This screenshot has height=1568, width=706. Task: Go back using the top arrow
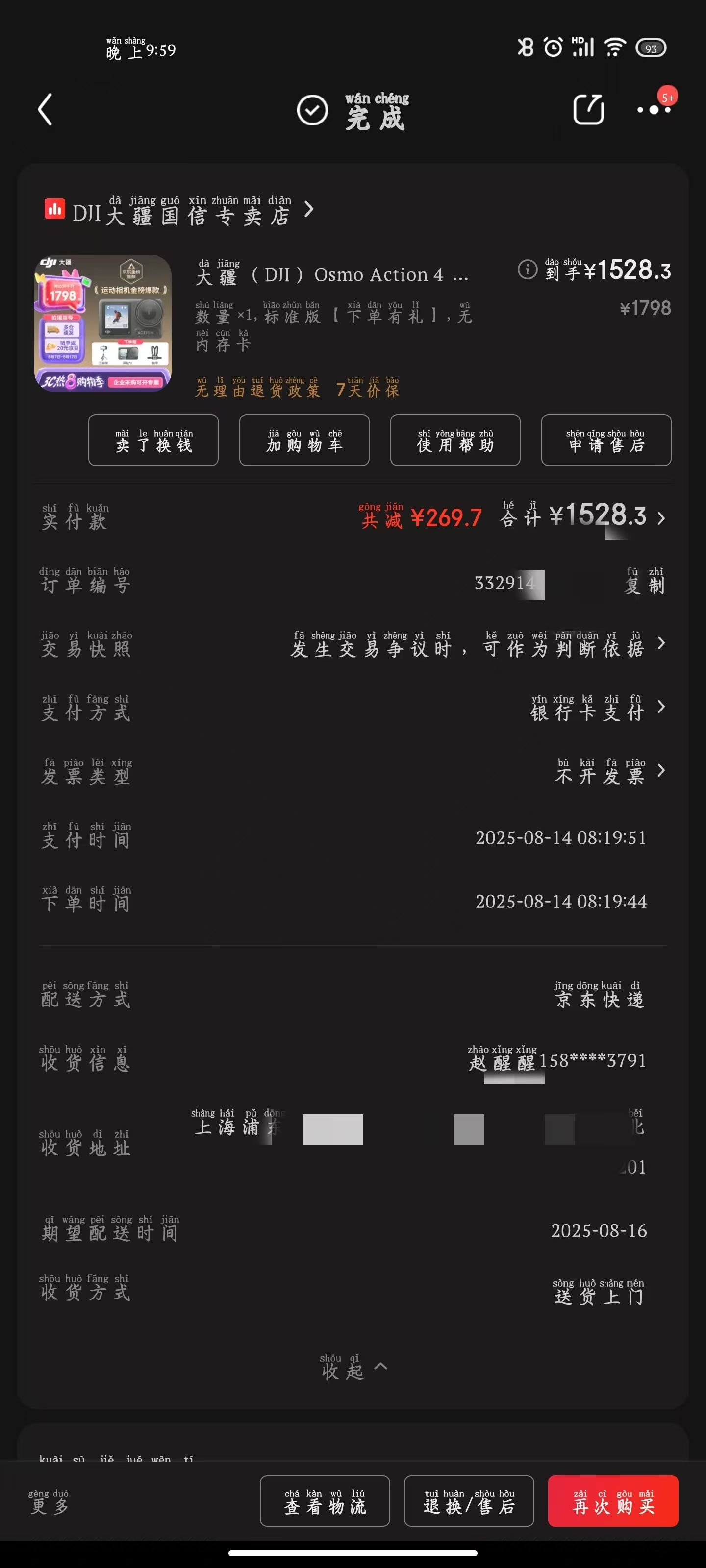[x=46, y=110]
